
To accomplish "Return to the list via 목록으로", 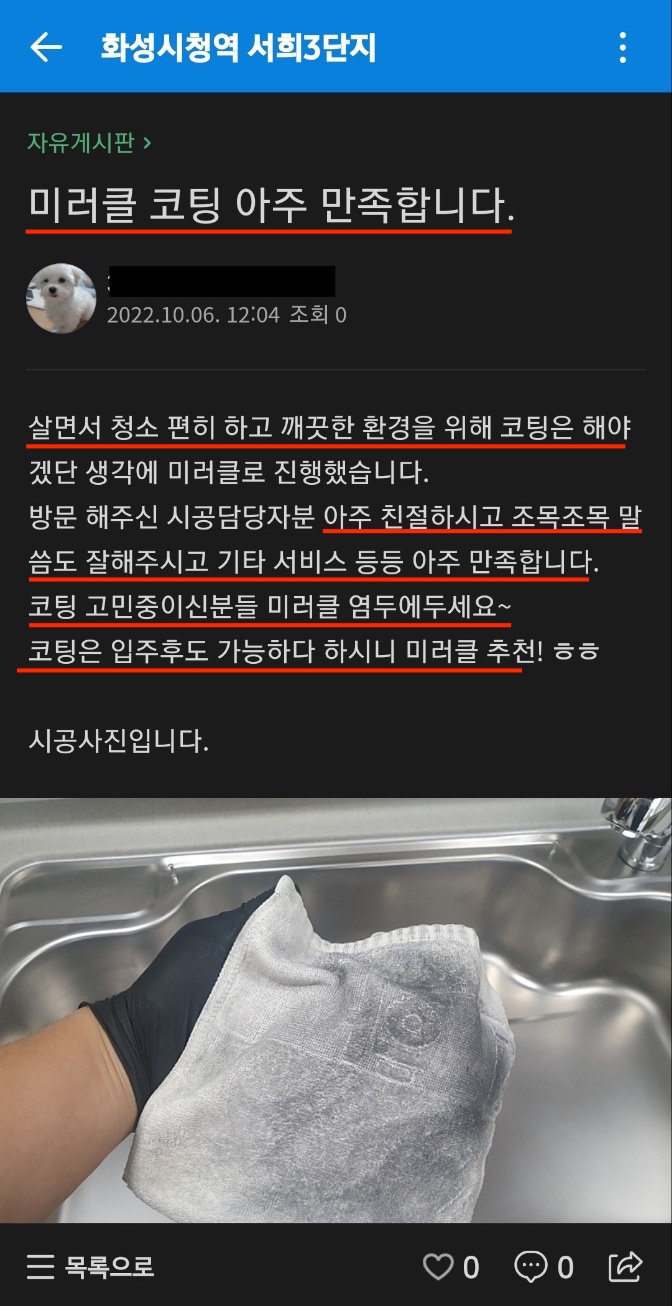I will point(91,1268).
